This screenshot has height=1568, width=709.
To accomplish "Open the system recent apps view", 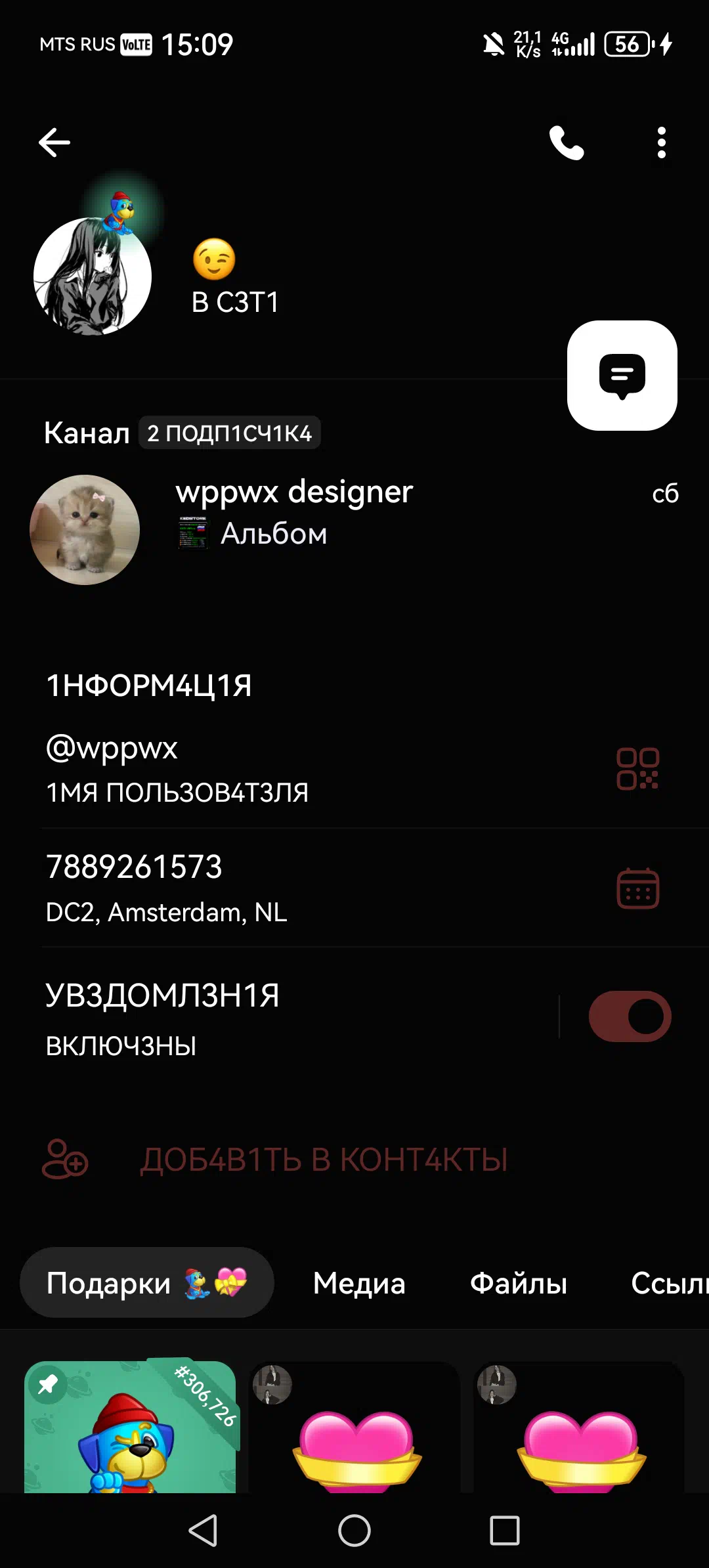I will (505, 1531).
